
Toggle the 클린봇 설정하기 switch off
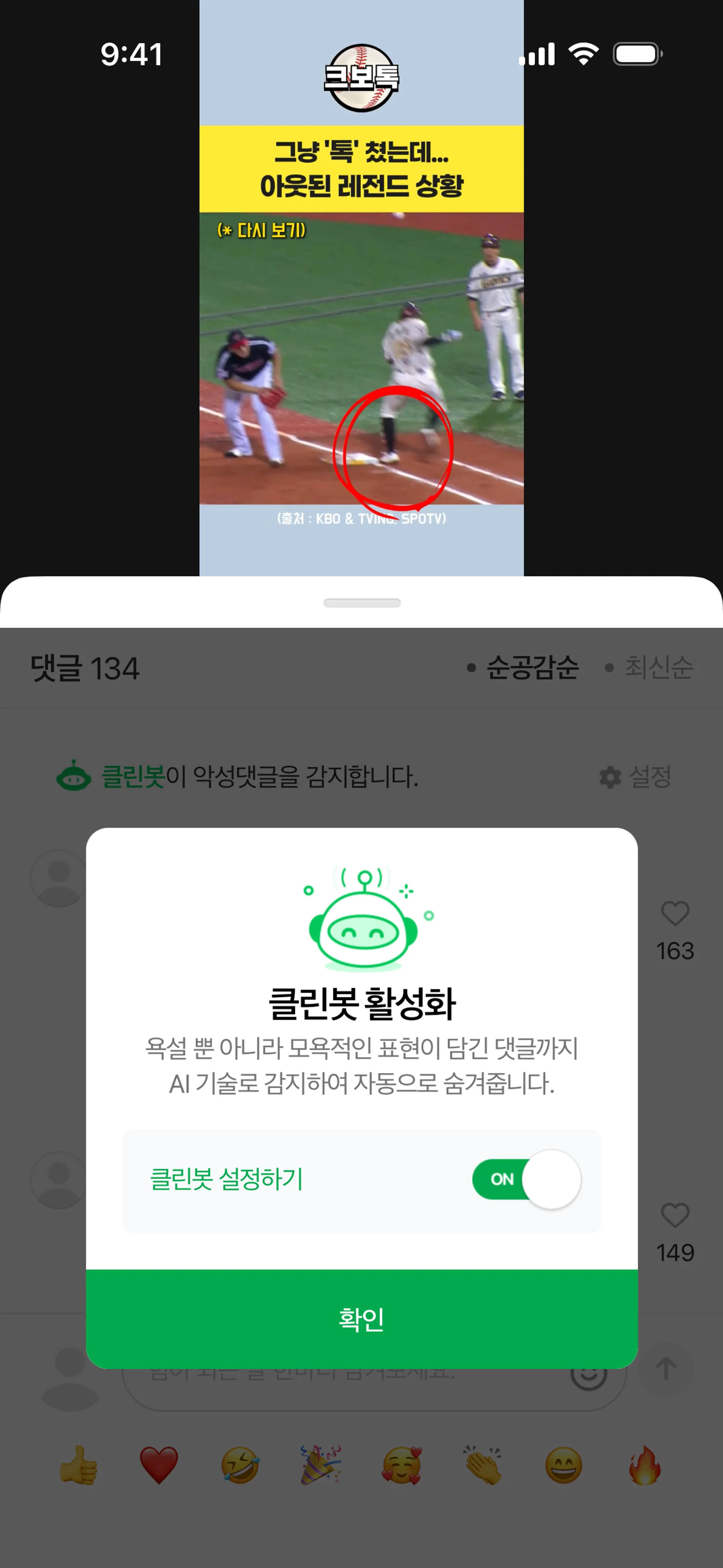526,1179
